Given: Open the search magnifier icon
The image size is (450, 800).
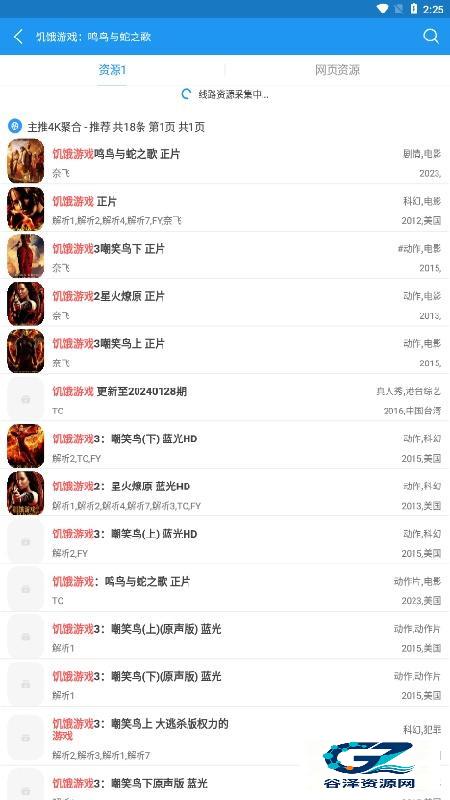Looking at the screenshot, I should point(431,36).
